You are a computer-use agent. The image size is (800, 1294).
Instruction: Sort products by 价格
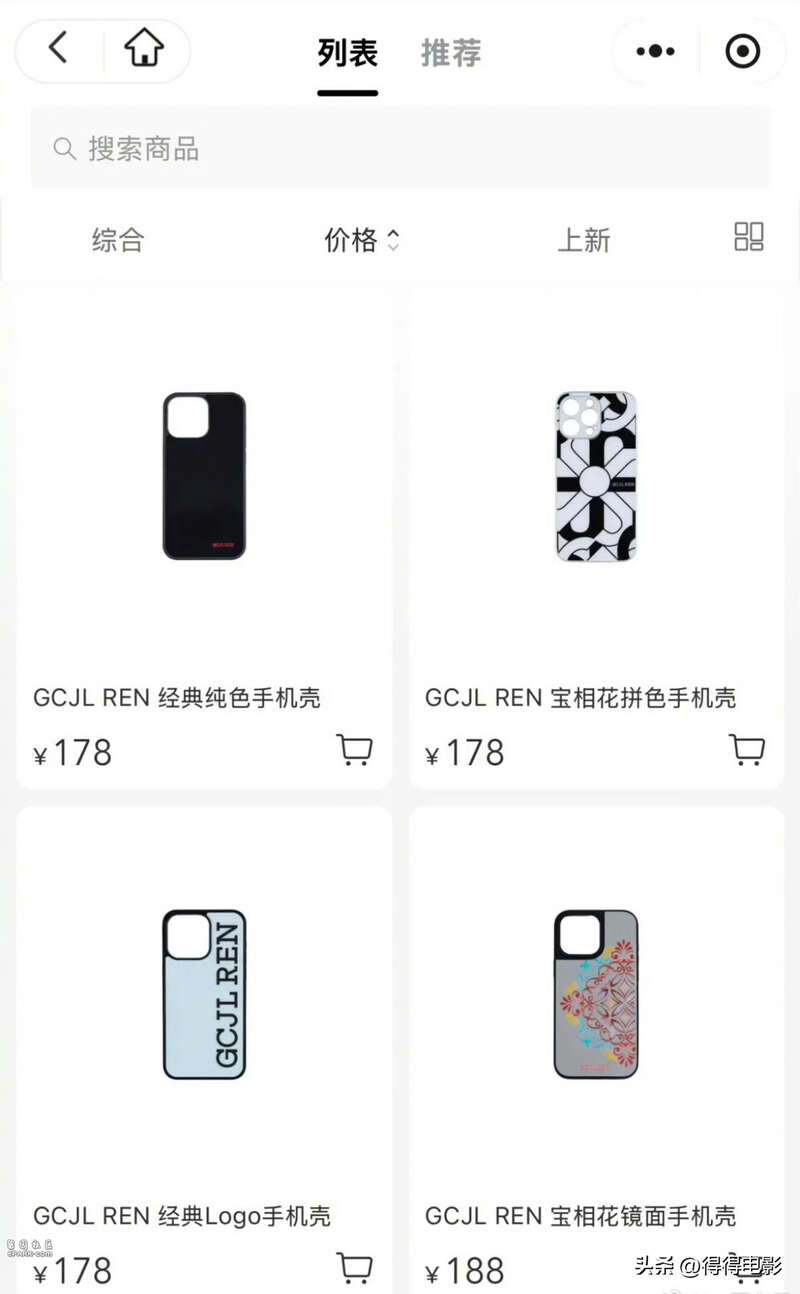[x=361, y=240]
